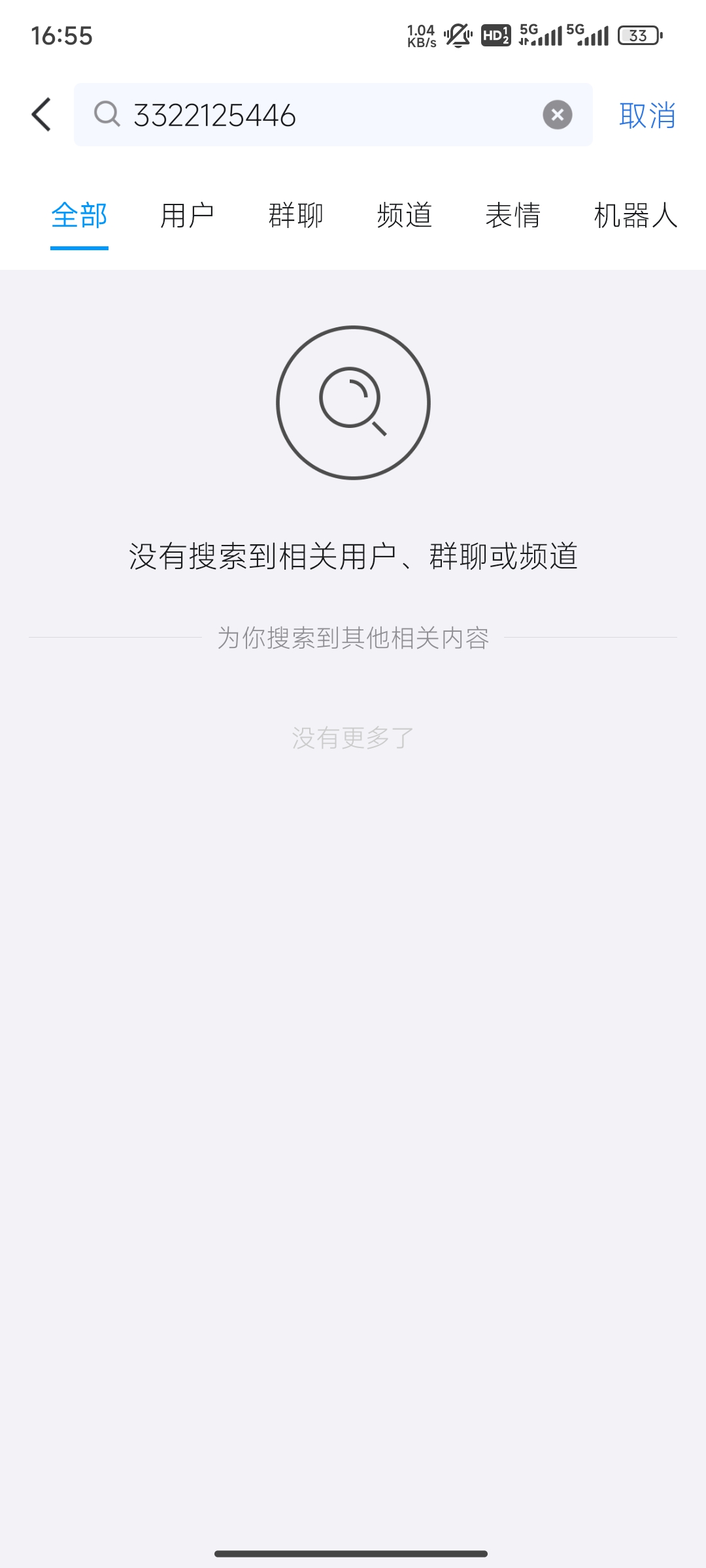
Task: Clear the search text with the X icon
Action: coord(557,115)
